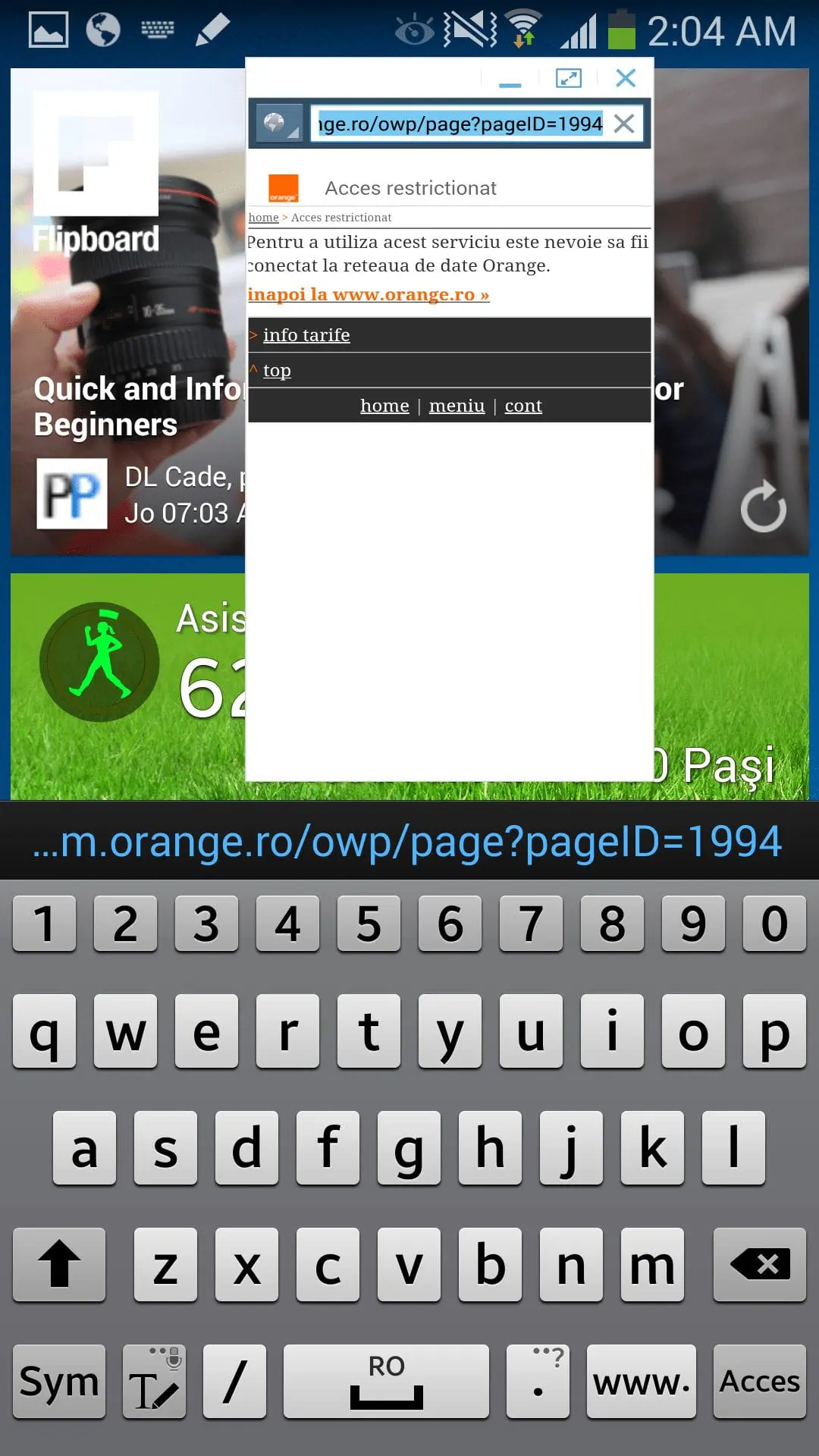Jump to the top link

click(277, 370)
